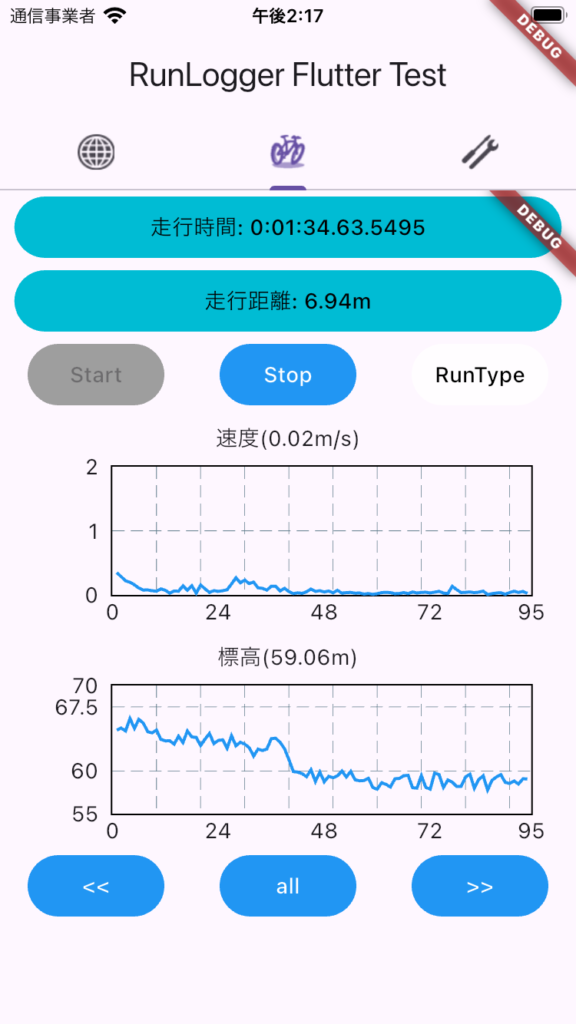Advance chart range with >>

pyautogui.click(x=480, y=886)
